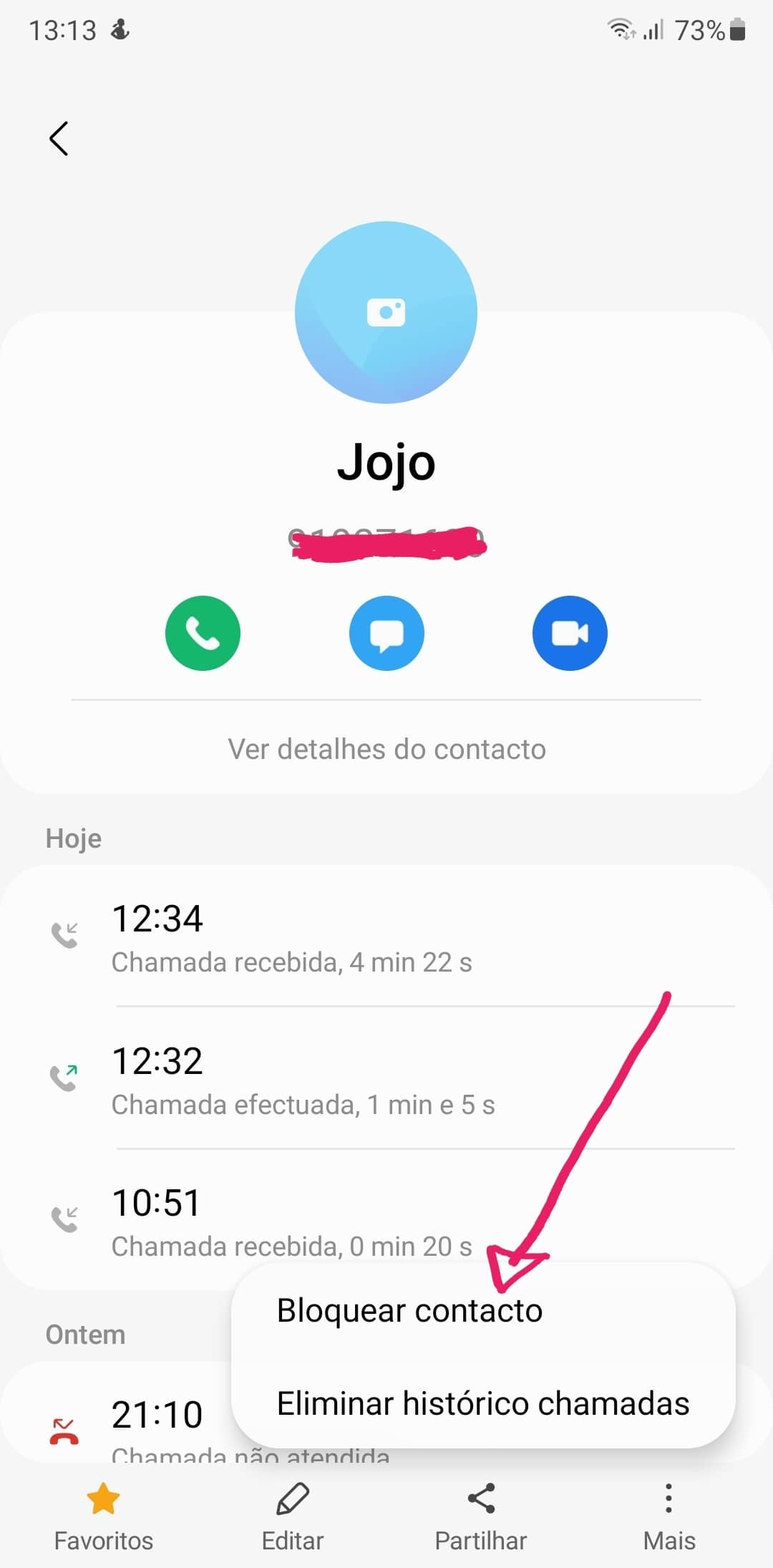Screen dimensions: 773x1568
Task: Change Jojo's contact photo
Action: 386,313
